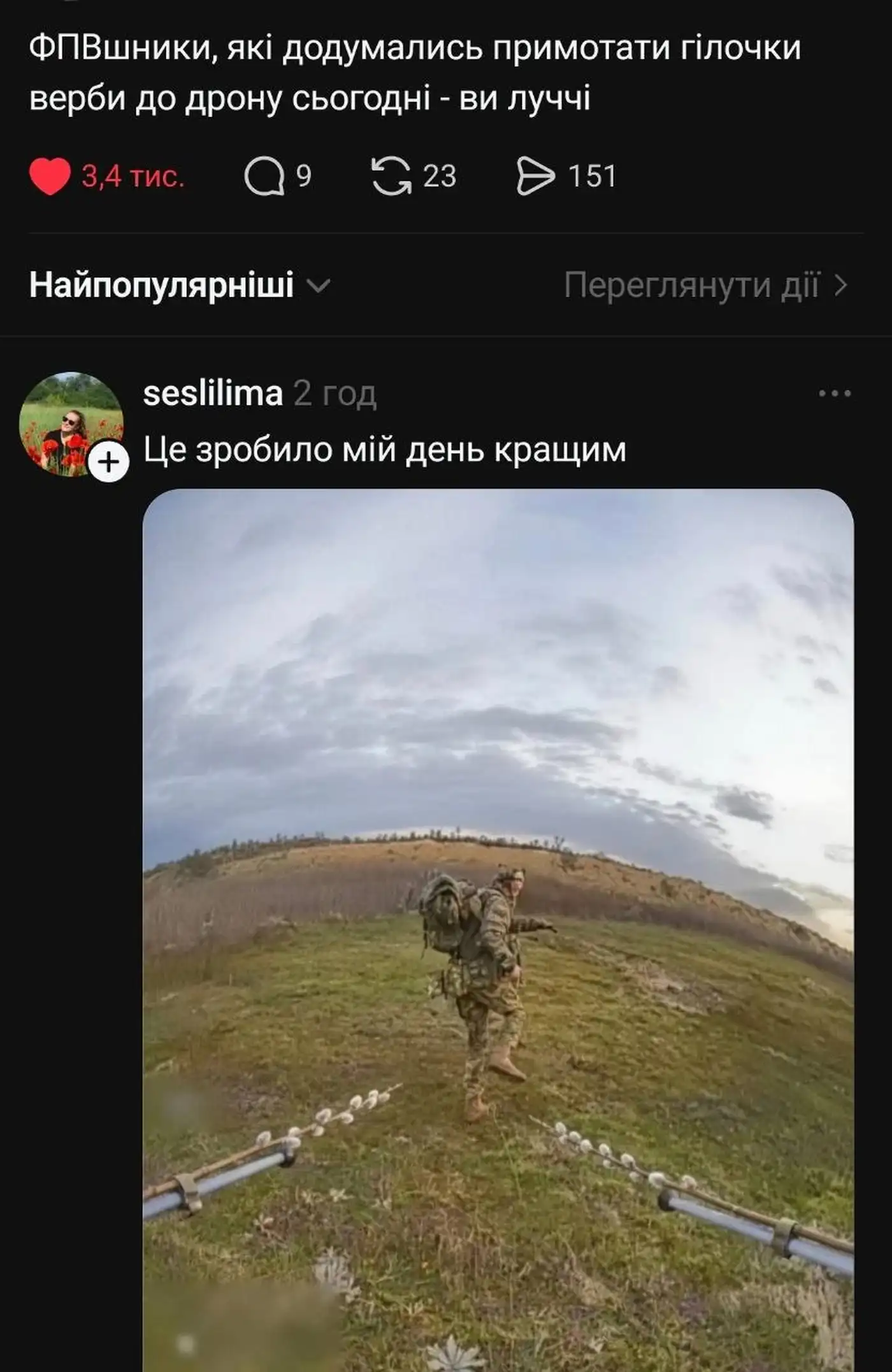892x1372 pixels.
Task: Follow seslilima via the plus badge
Action: click(109, 461)
